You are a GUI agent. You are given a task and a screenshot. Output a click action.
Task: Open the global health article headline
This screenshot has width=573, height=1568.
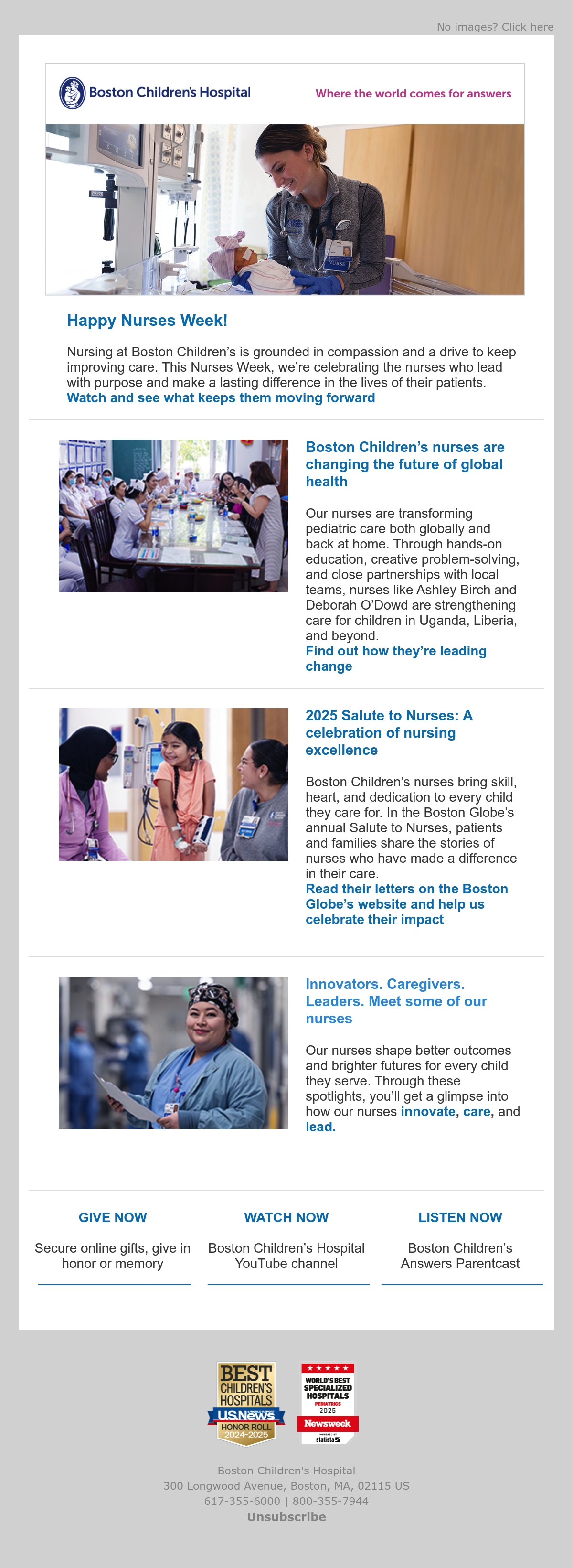pyautogui.click(x=405, y=464)
